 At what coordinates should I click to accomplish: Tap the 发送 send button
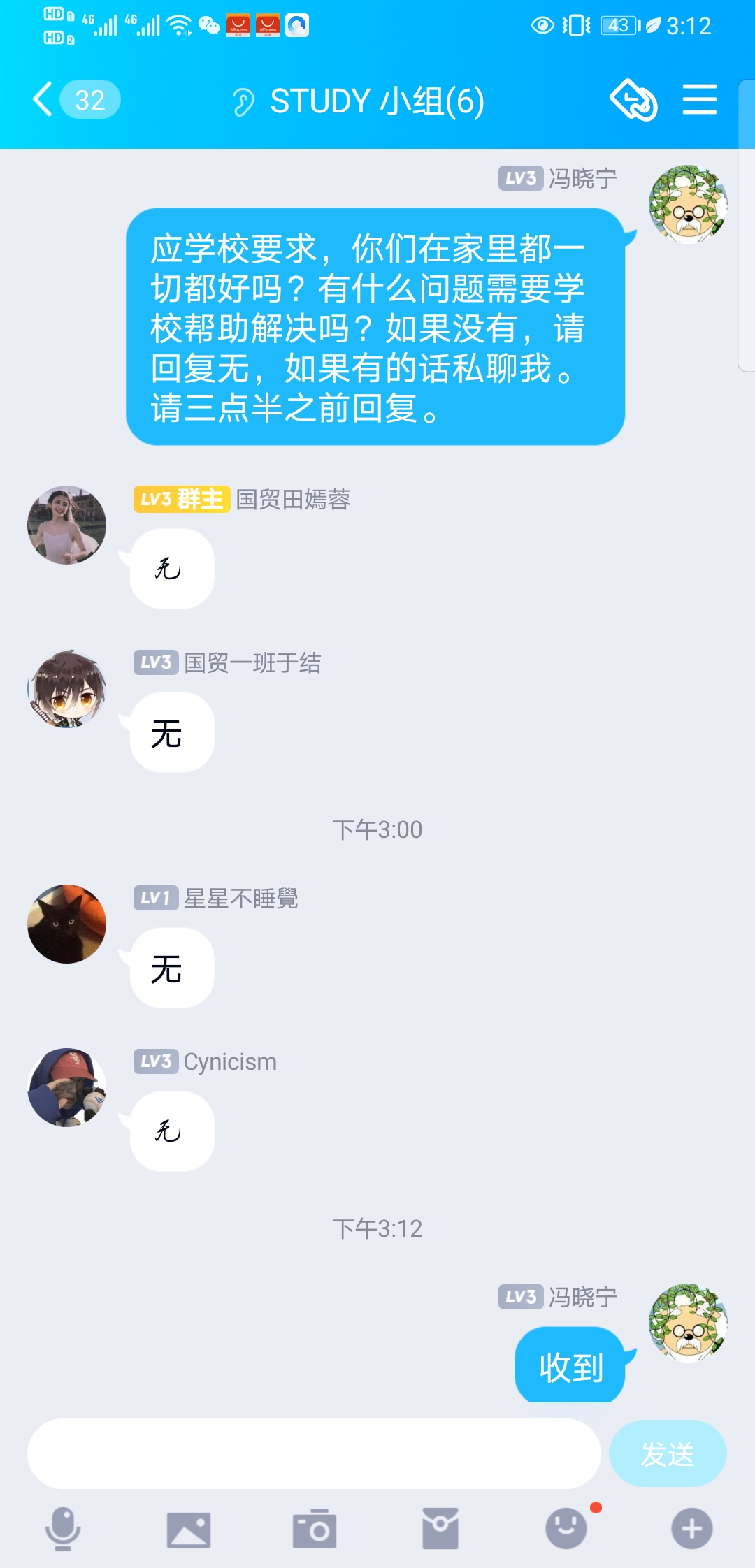pyautogui.click(x=668, y=1453)
